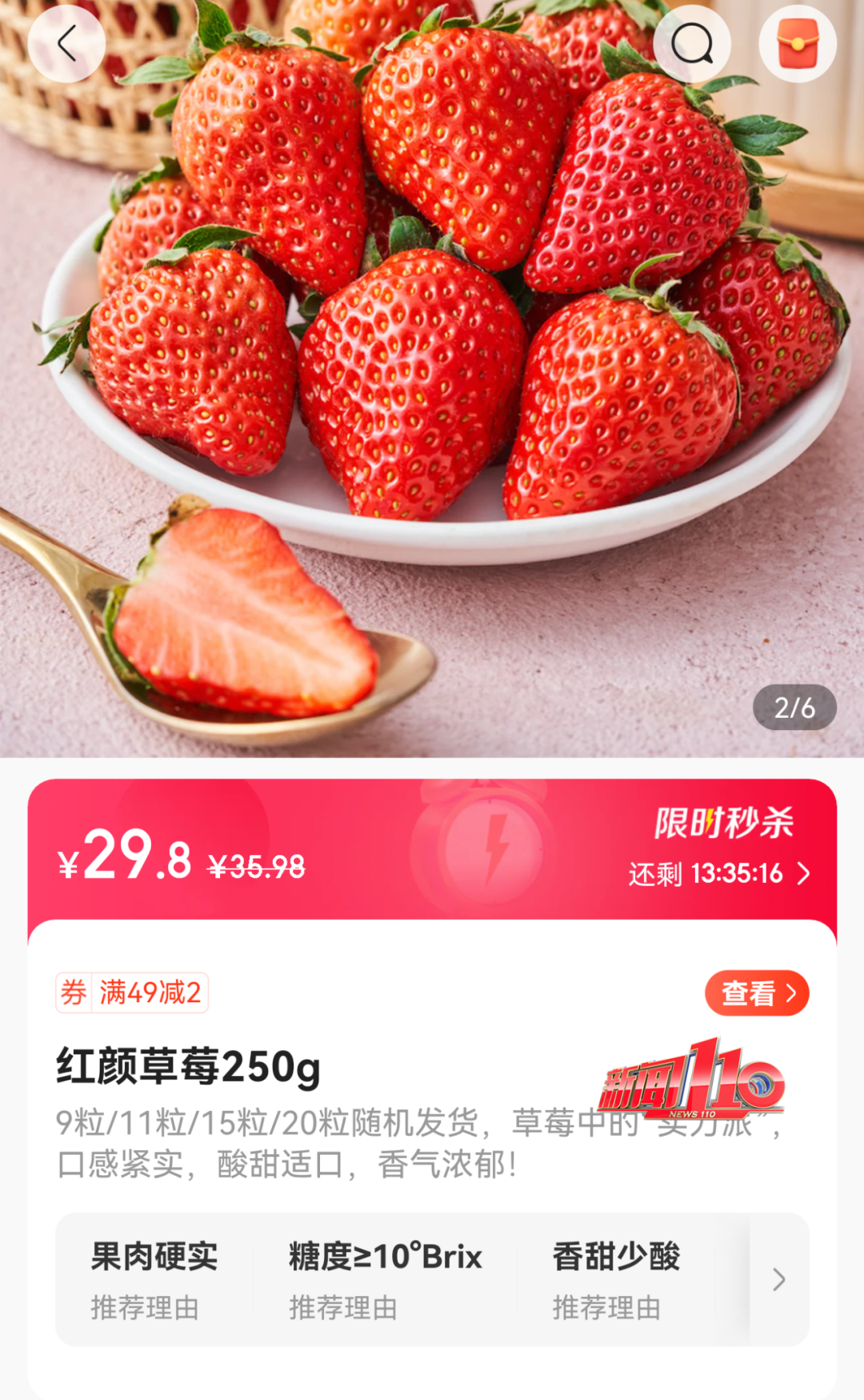This screenshot has width=864, height=1400.
Task: Open the search icon
Action: [x=692, y=44]
